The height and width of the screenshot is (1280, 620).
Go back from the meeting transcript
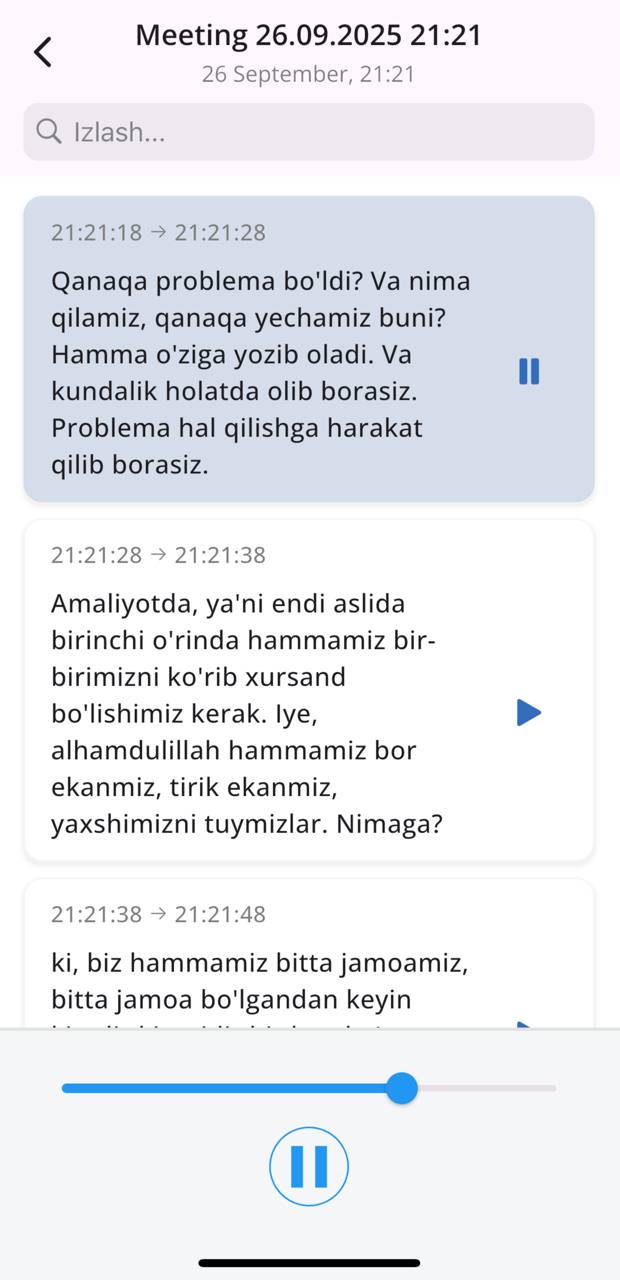tap(43, 51)
